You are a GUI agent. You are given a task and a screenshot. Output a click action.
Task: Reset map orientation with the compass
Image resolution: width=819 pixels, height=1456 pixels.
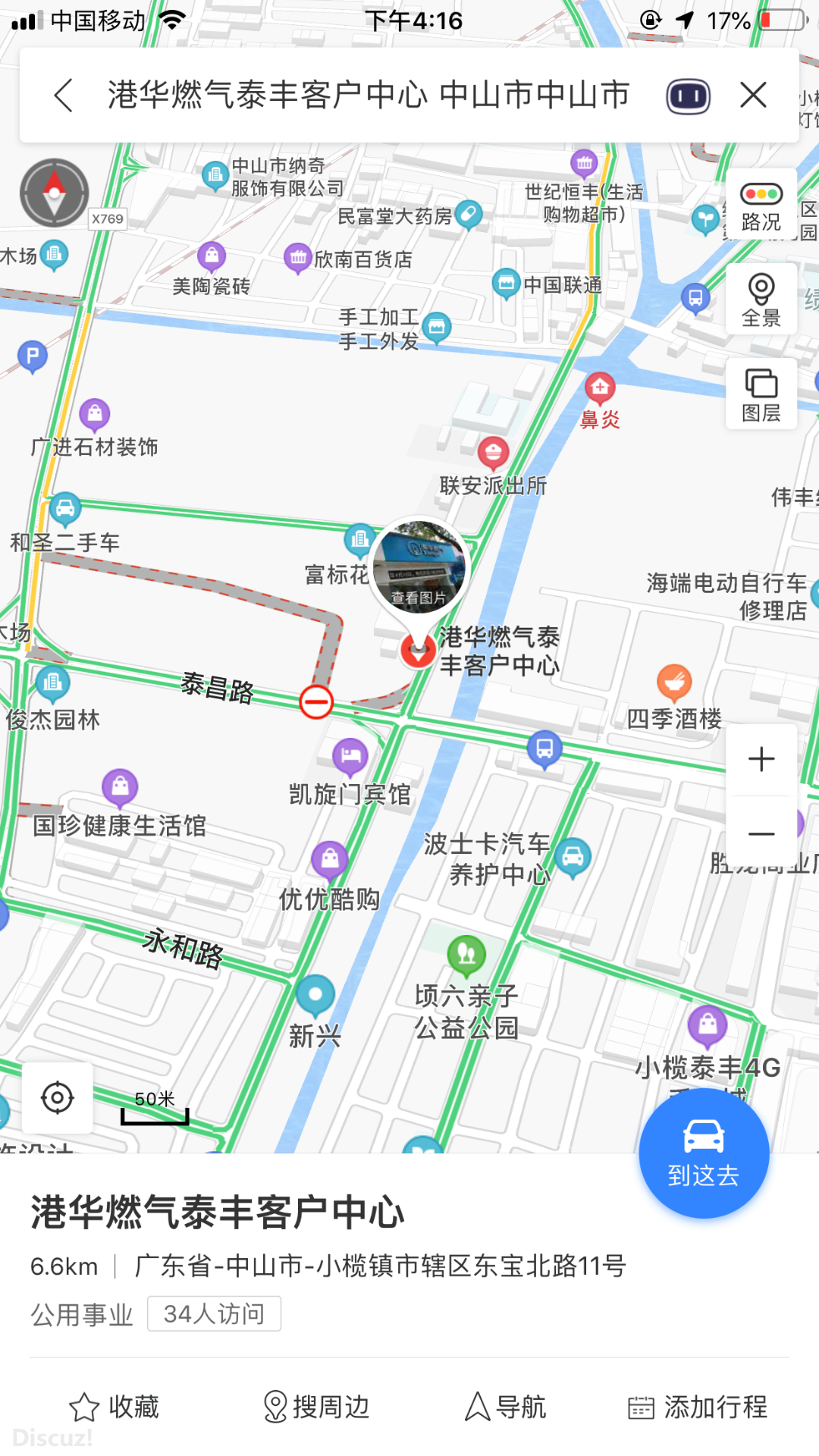pyautogui.click(x=54, y=193)
